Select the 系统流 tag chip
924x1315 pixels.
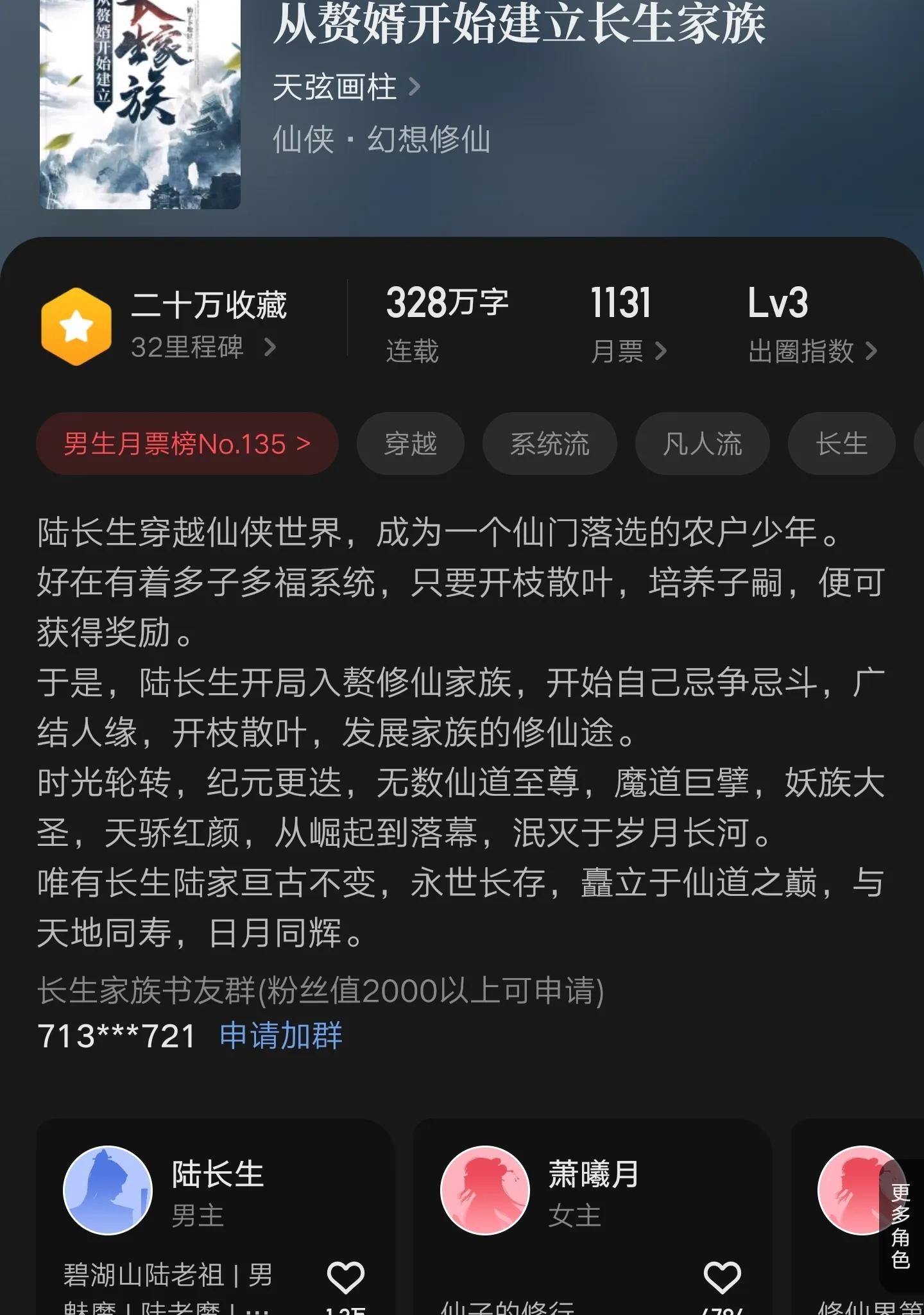pyautogui.click(x=549, y=444)
